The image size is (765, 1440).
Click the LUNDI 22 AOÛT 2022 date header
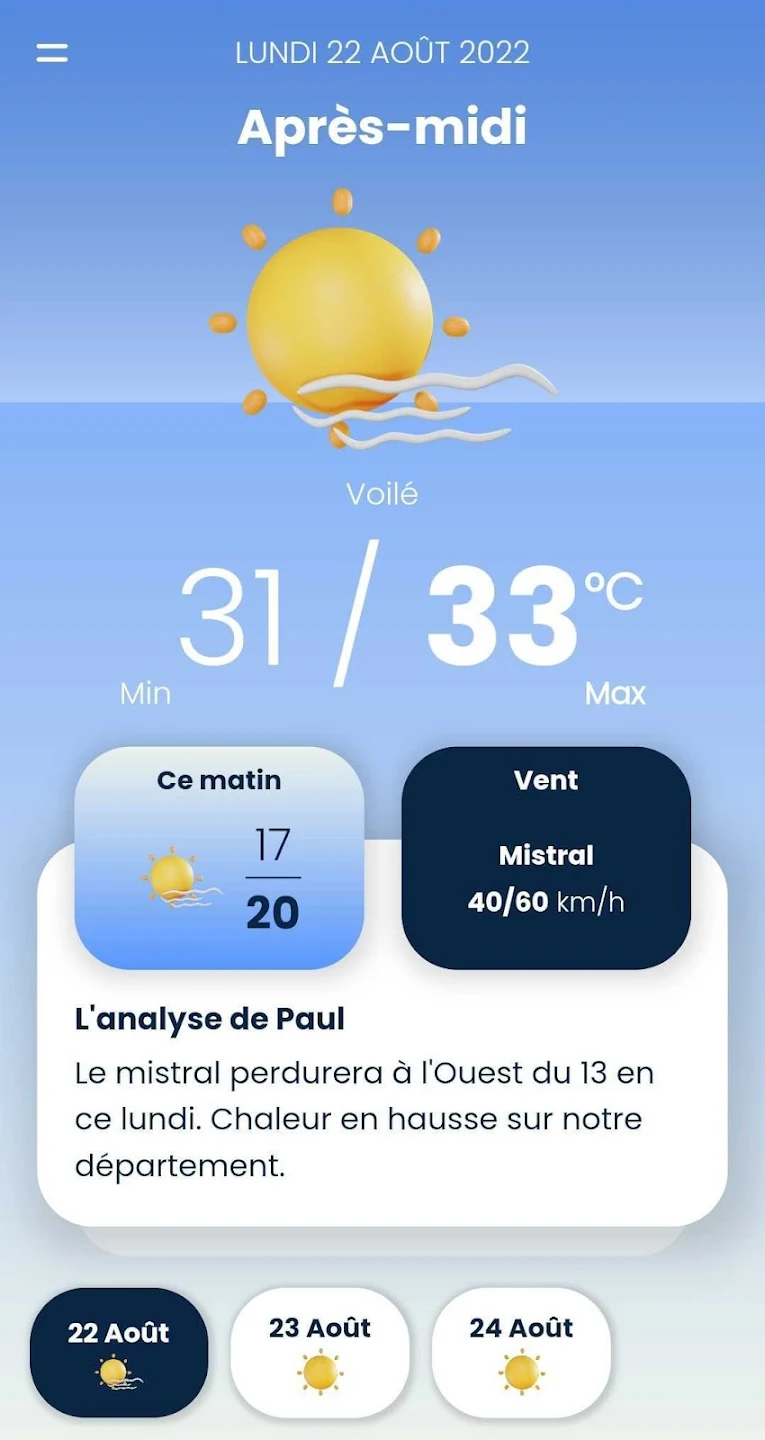click(x=382, y=53)
